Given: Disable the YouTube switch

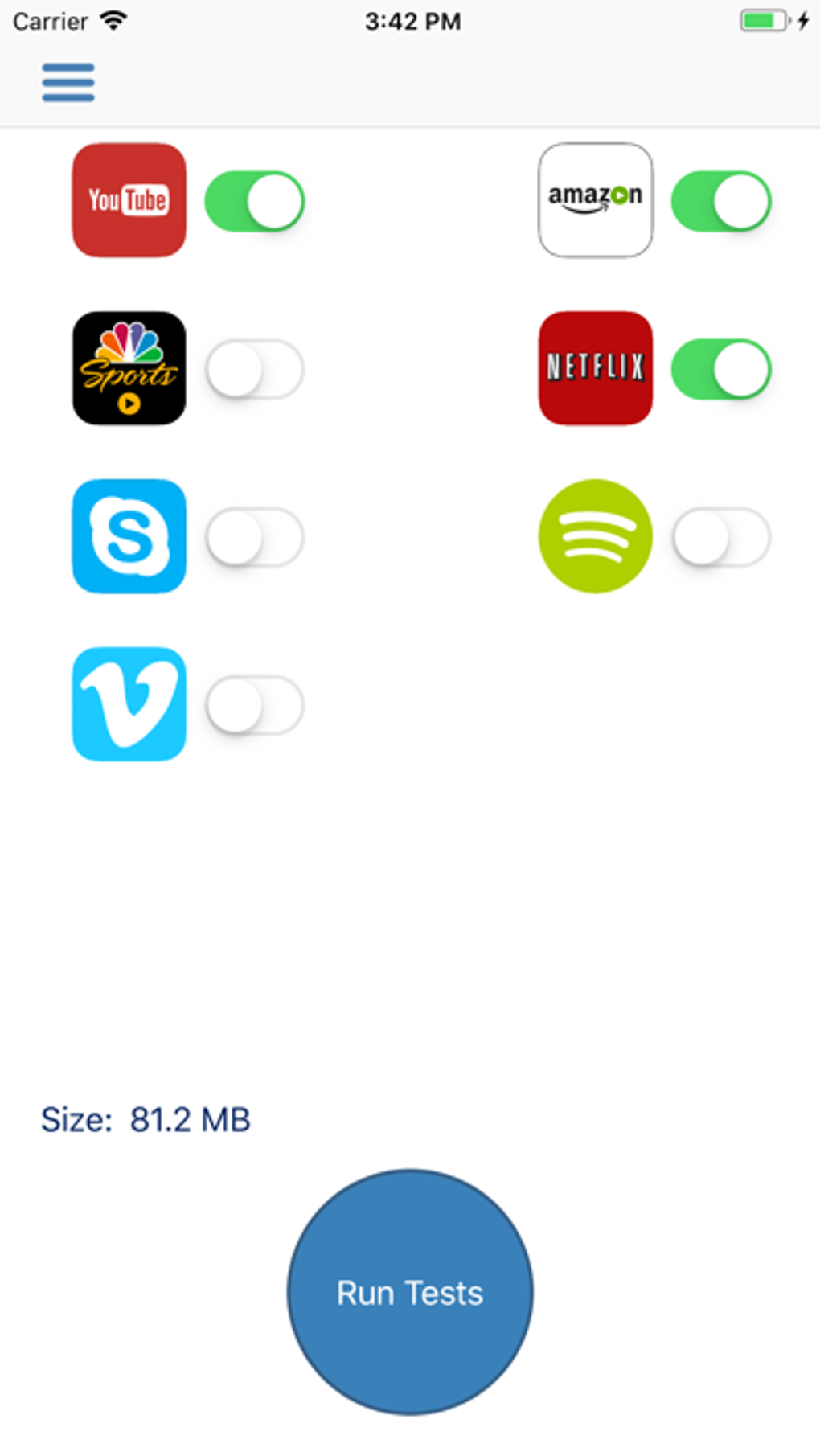Looking at the screenshot, I should coord(254,201).
